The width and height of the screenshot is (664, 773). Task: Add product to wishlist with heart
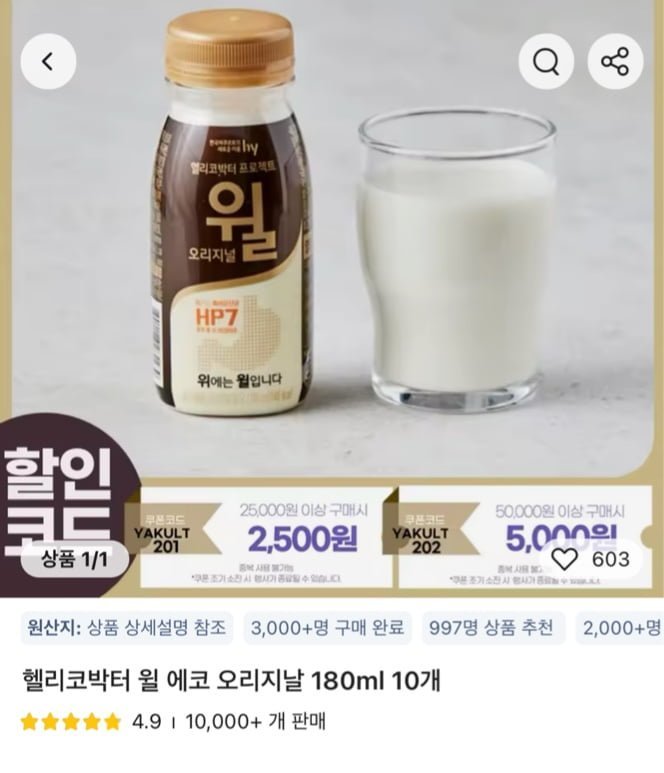click(x=566, y=559)
